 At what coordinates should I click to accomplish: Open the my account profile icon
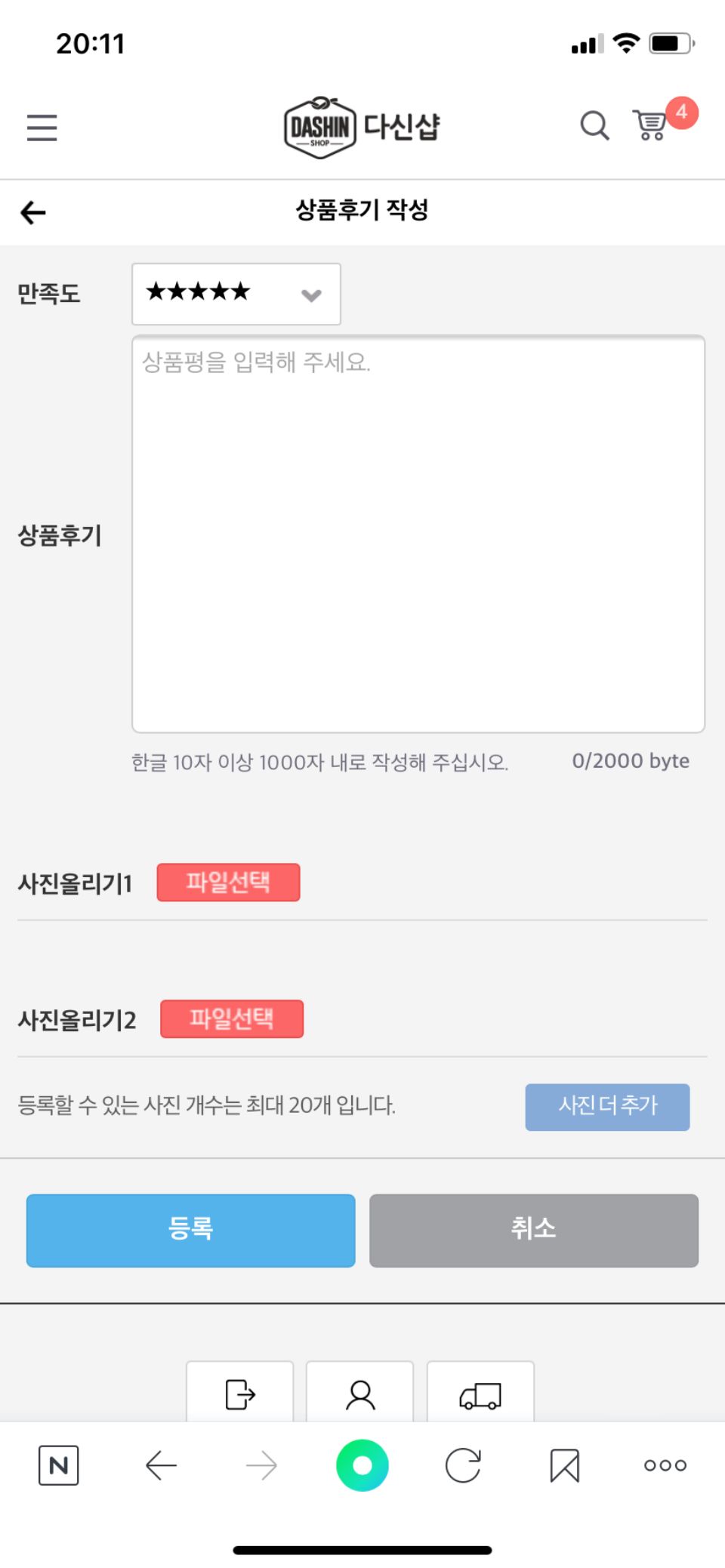[360, 1394]
